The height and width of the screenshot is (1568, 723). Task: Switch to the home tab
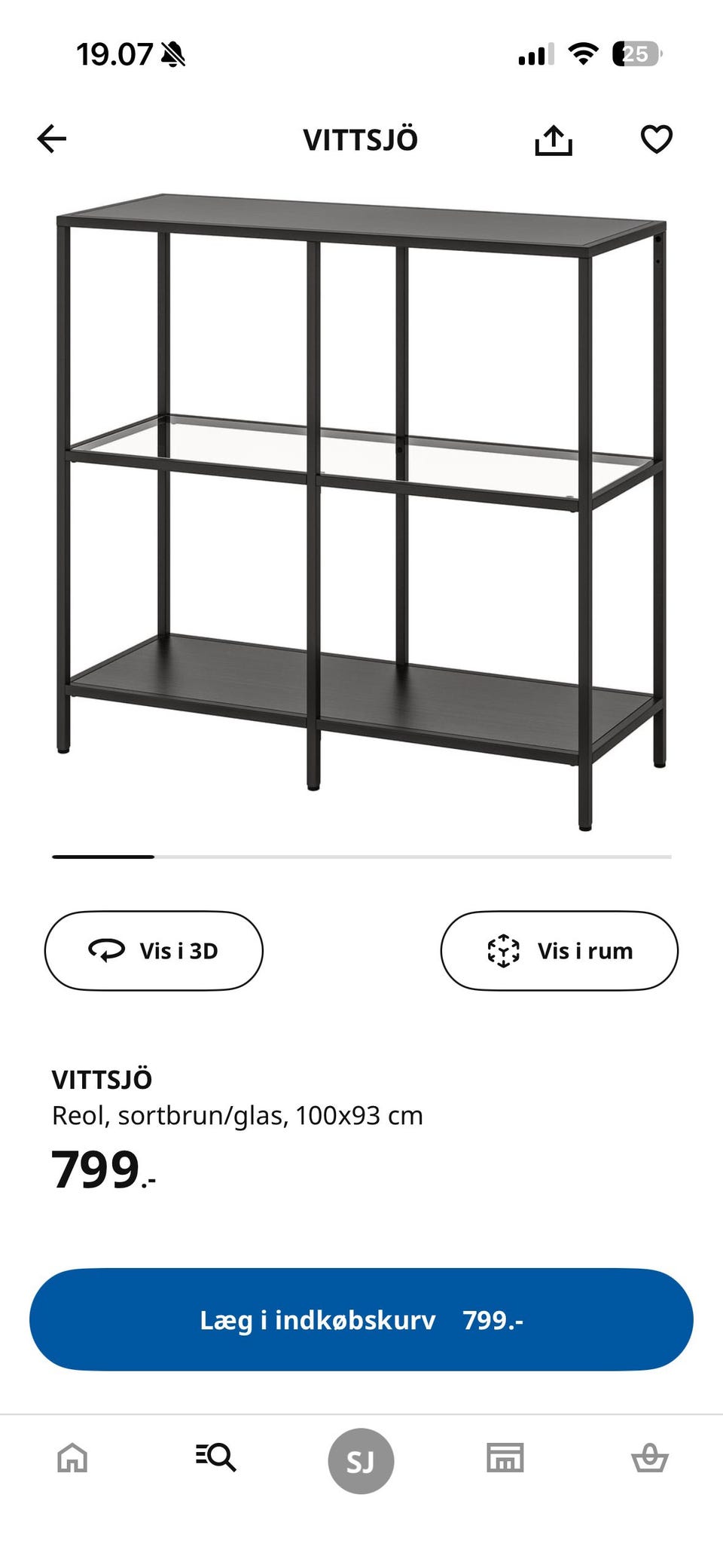coord(72,1458)
